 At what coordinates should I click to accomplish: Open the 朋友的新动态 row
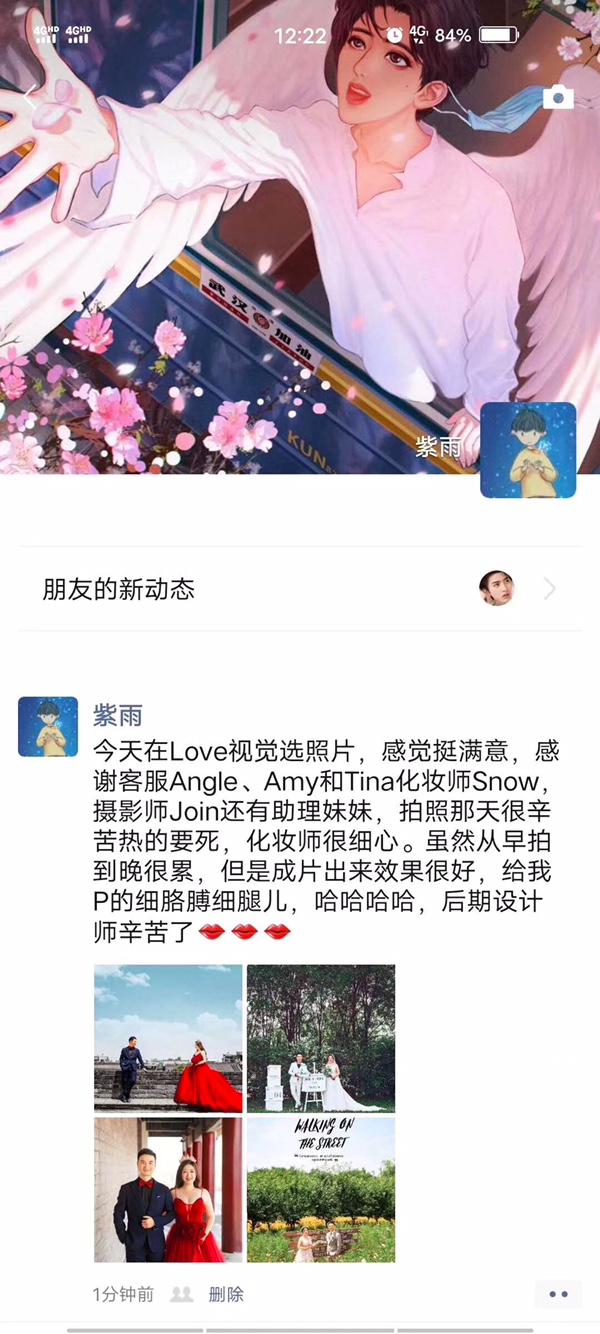click(300, 589)
